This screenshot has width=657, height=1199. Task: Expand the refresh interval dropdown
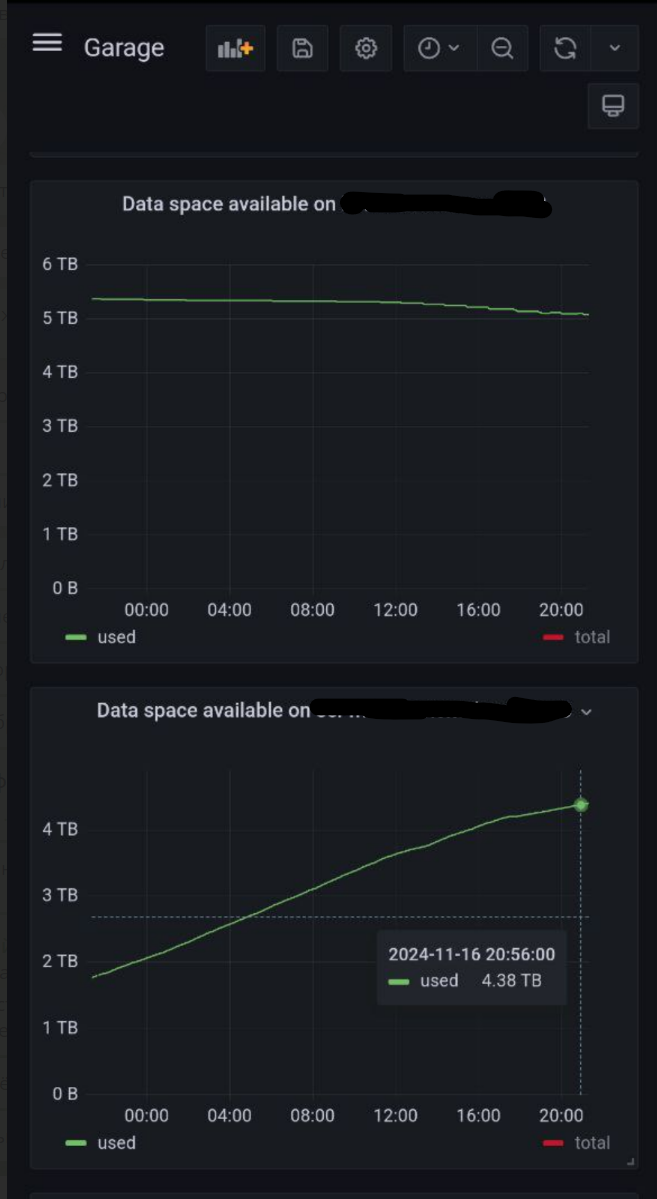click(x=615, y=48)
